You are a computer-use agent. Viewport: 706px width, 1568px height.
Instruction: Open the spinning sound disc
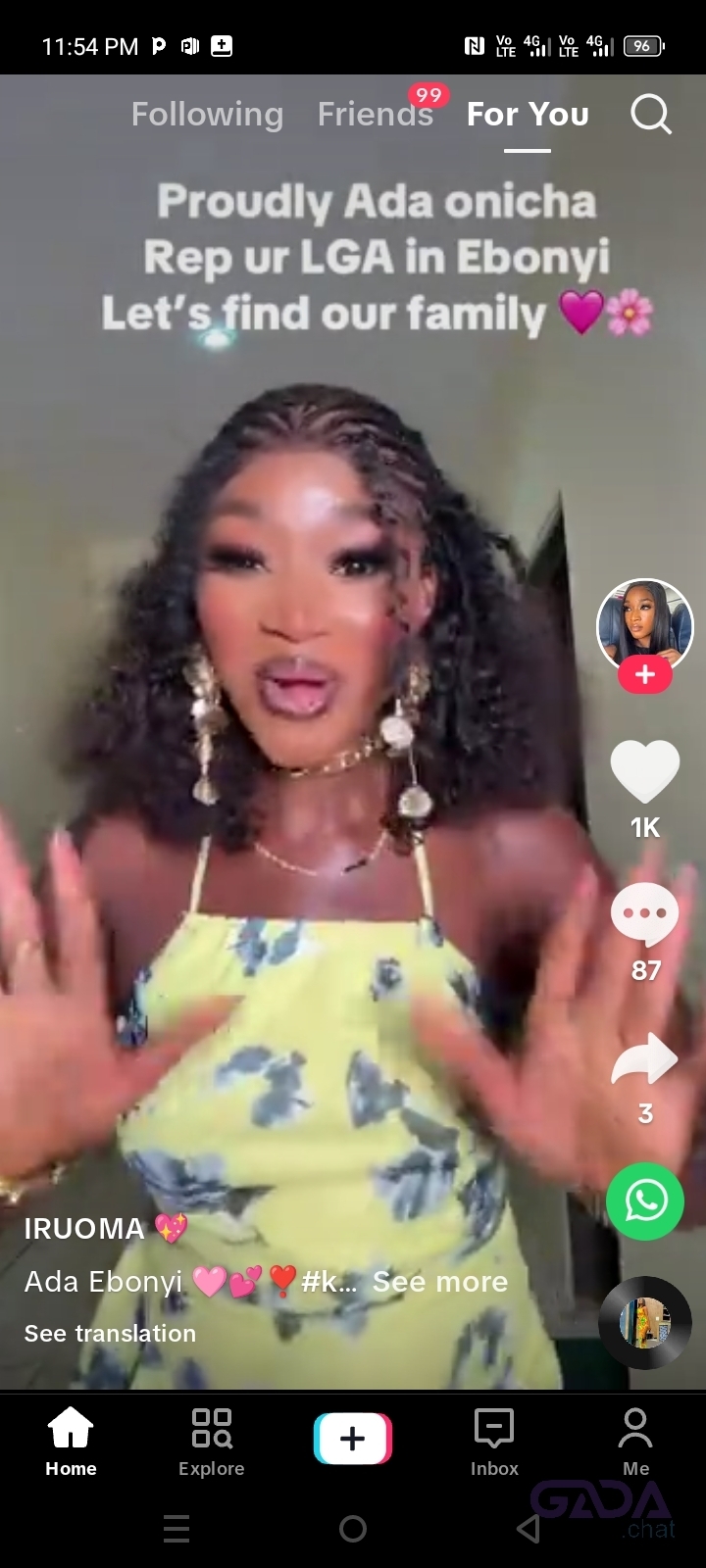(x=644, y=1322)
